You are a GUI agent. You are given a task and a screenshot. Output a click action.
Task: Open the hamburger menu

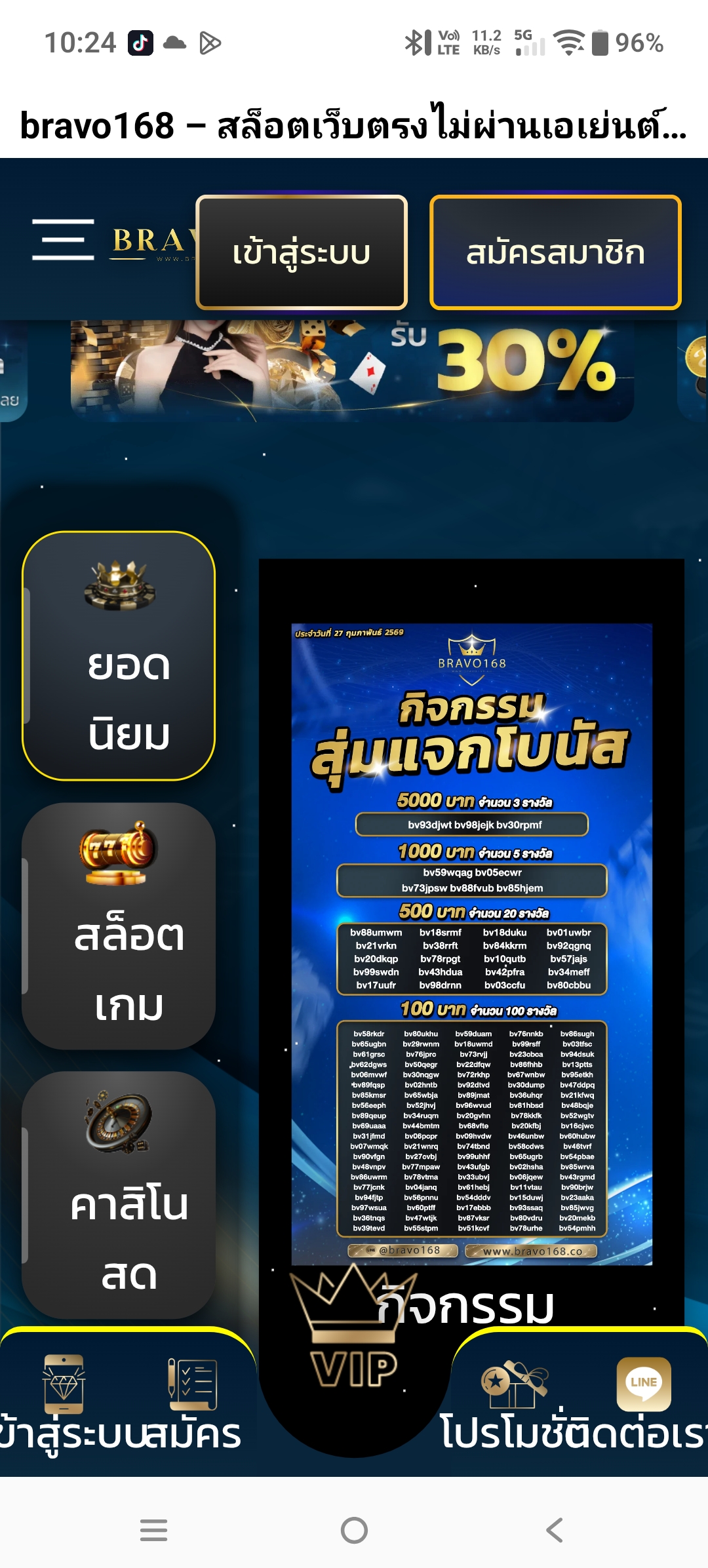[x=63, y=240]
